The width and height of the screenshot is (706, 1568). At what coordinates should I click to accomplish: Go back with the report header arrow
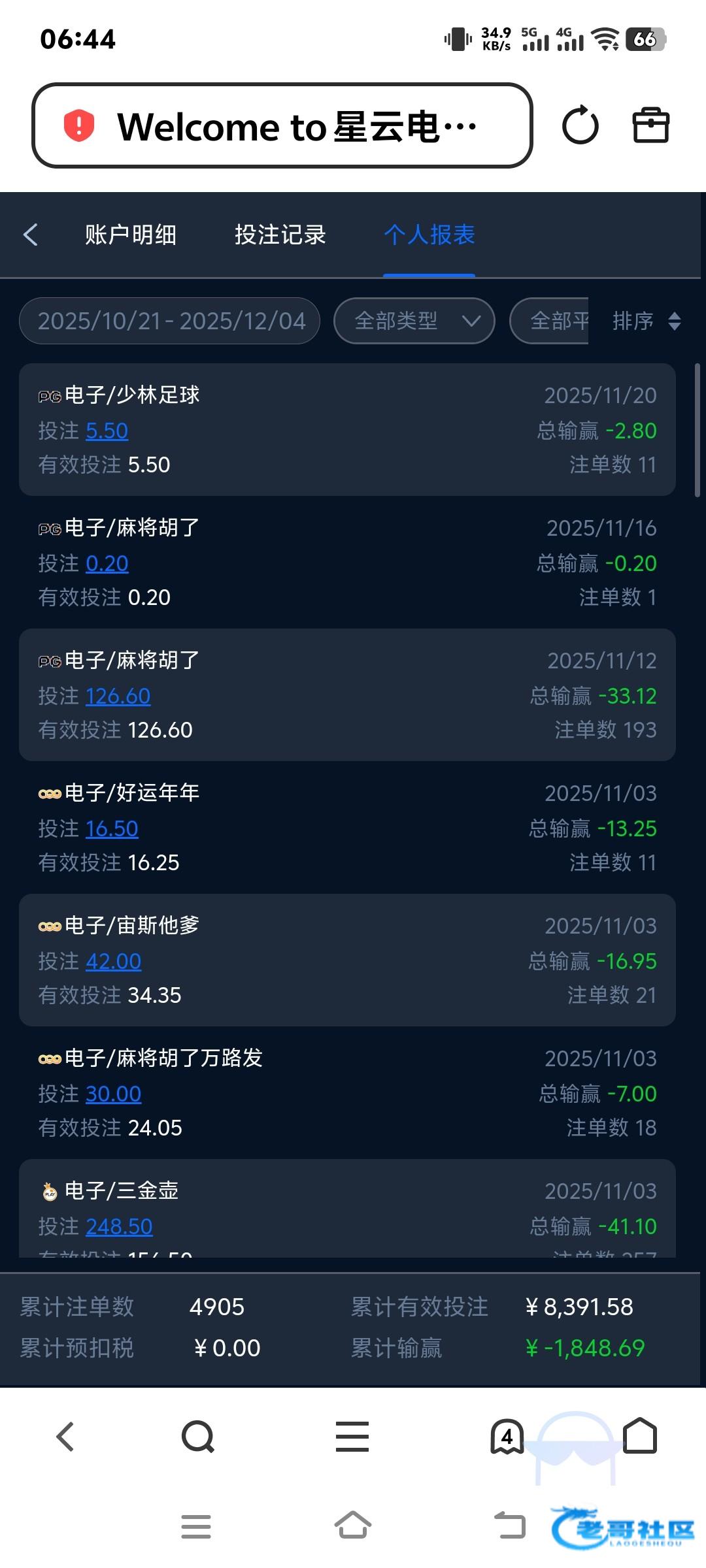click(x=31, y=235)
